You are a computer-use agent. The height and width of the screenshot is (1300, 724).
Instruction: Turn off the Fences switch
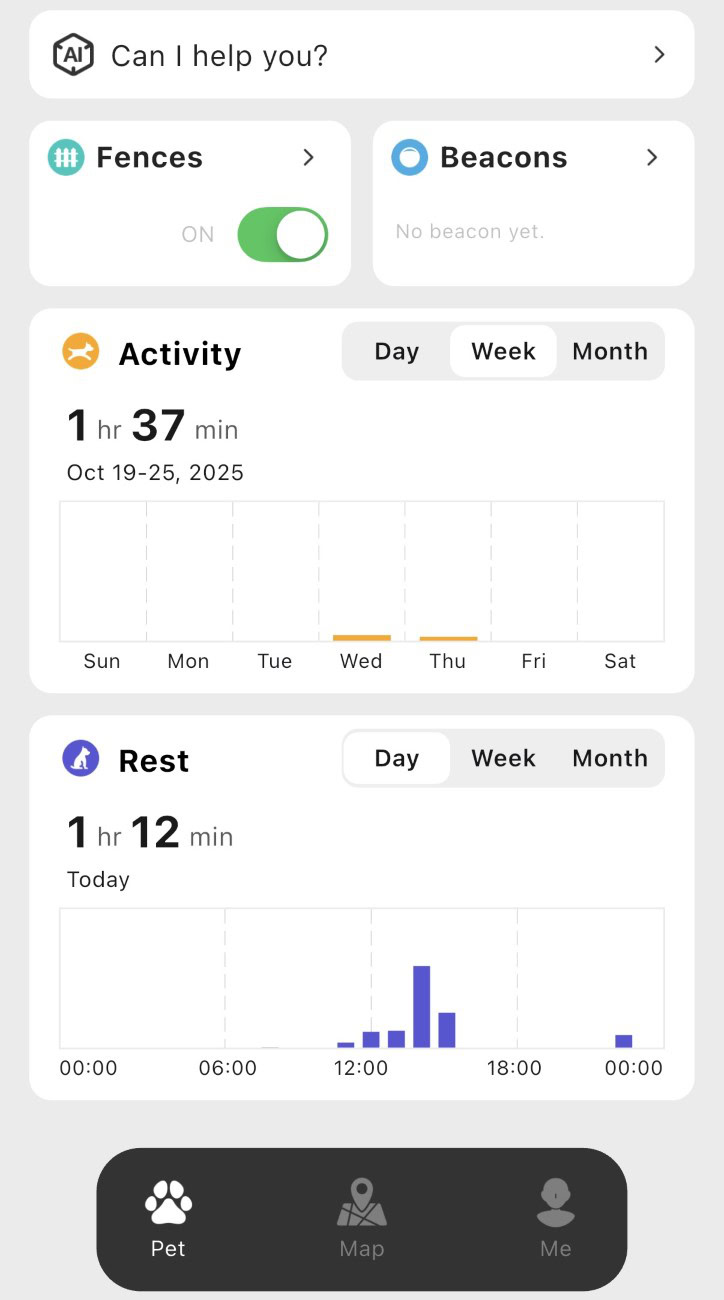tap(282, 235)
